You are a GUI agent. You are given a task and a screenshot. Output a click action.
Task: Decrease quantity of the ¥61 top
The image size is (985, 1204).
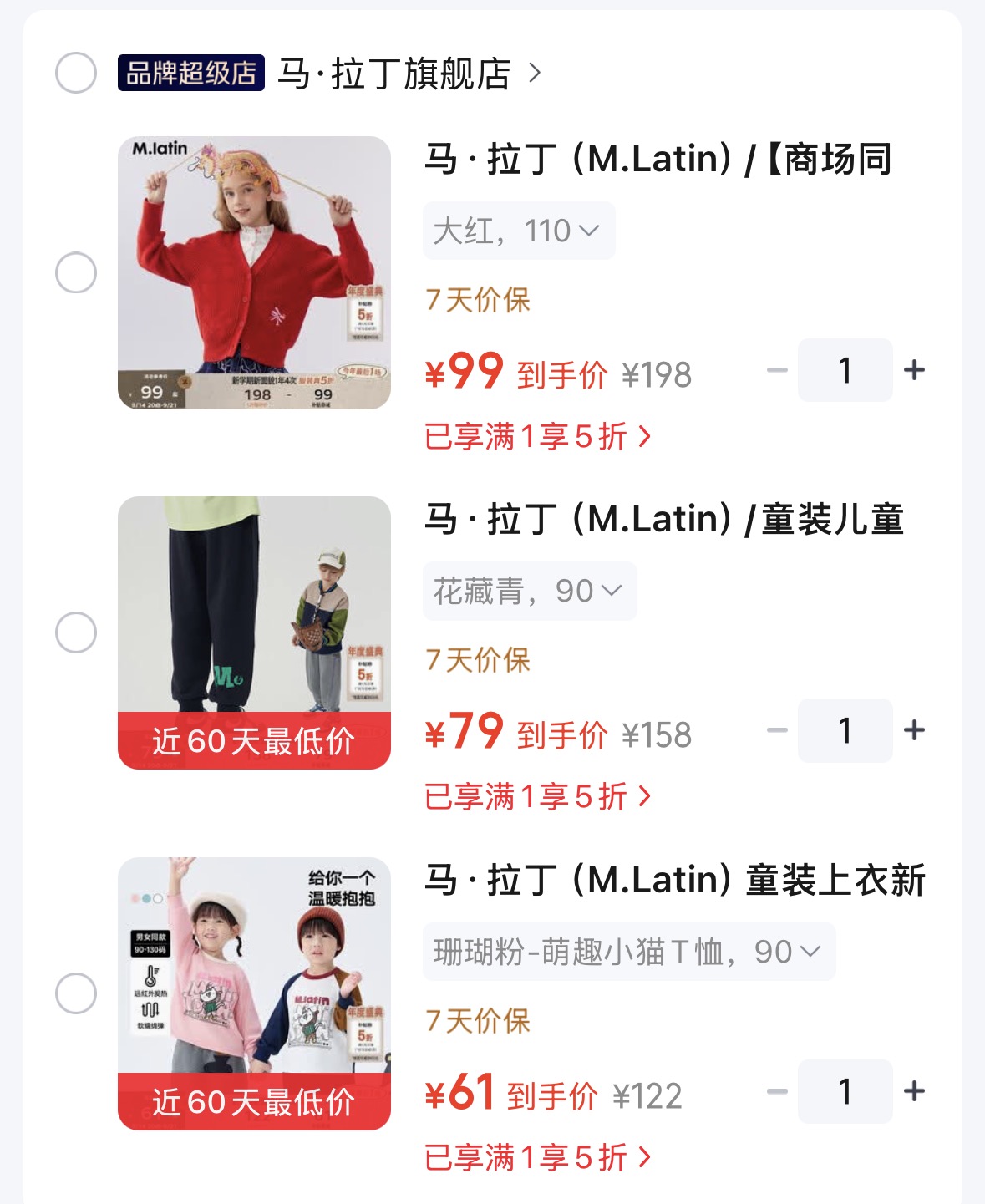pos(777,1090)
